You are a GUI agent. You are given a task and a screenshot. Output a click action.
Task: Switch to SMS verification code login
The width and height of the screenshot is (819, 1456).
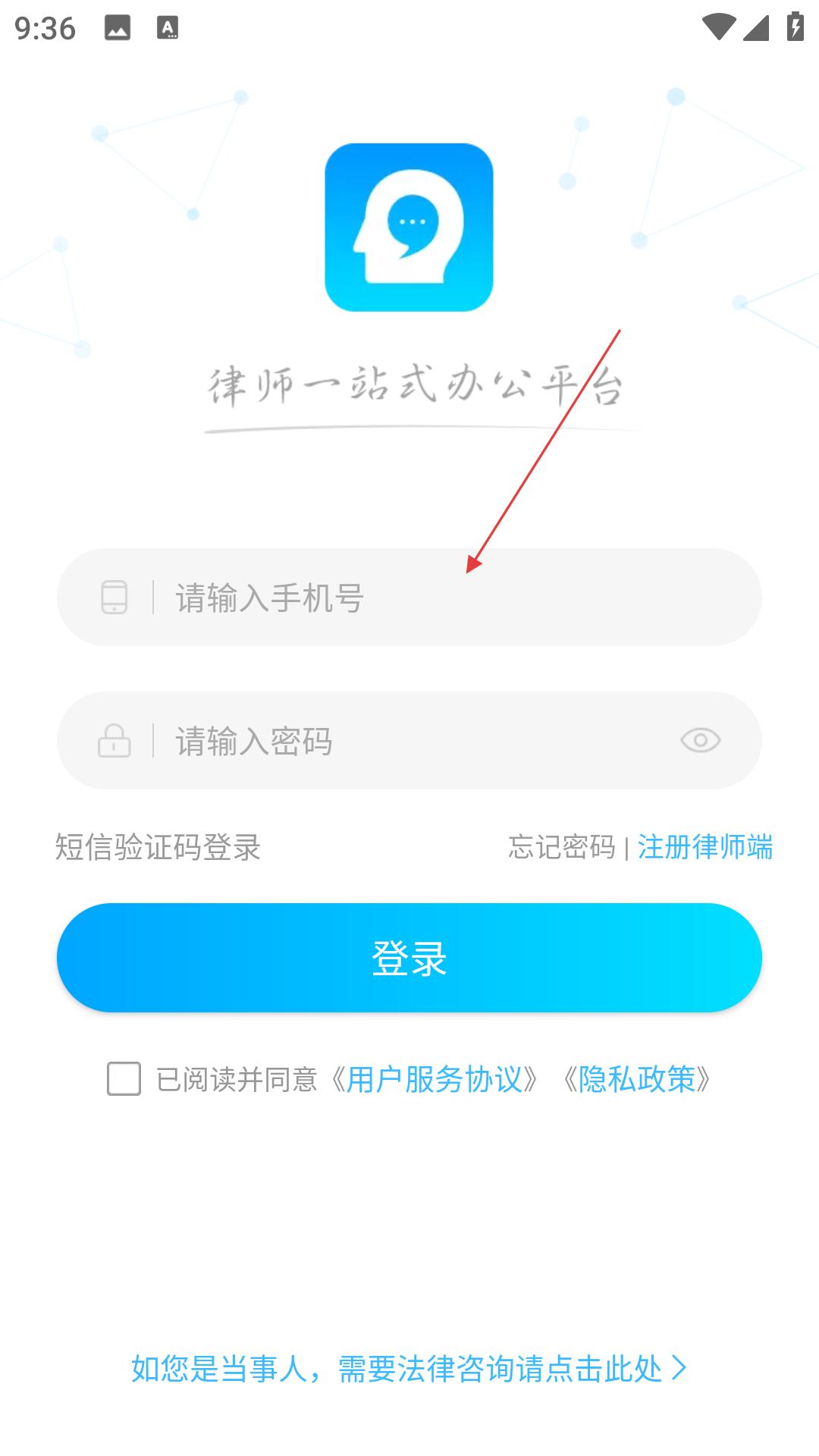pos(158,847)
